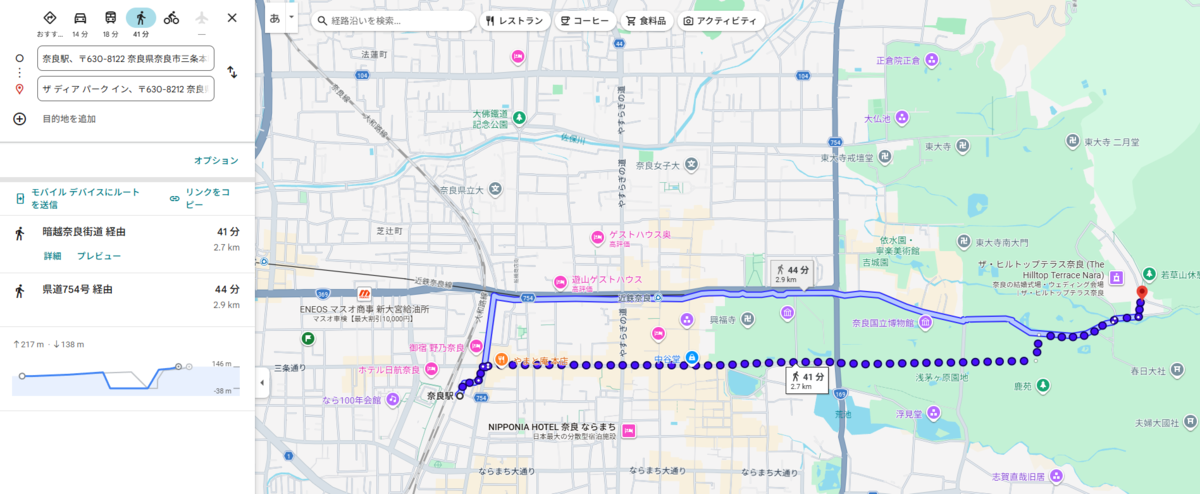Tap the map search box
The width and height of the screenshot is (1200, 494).
(392, 20)
